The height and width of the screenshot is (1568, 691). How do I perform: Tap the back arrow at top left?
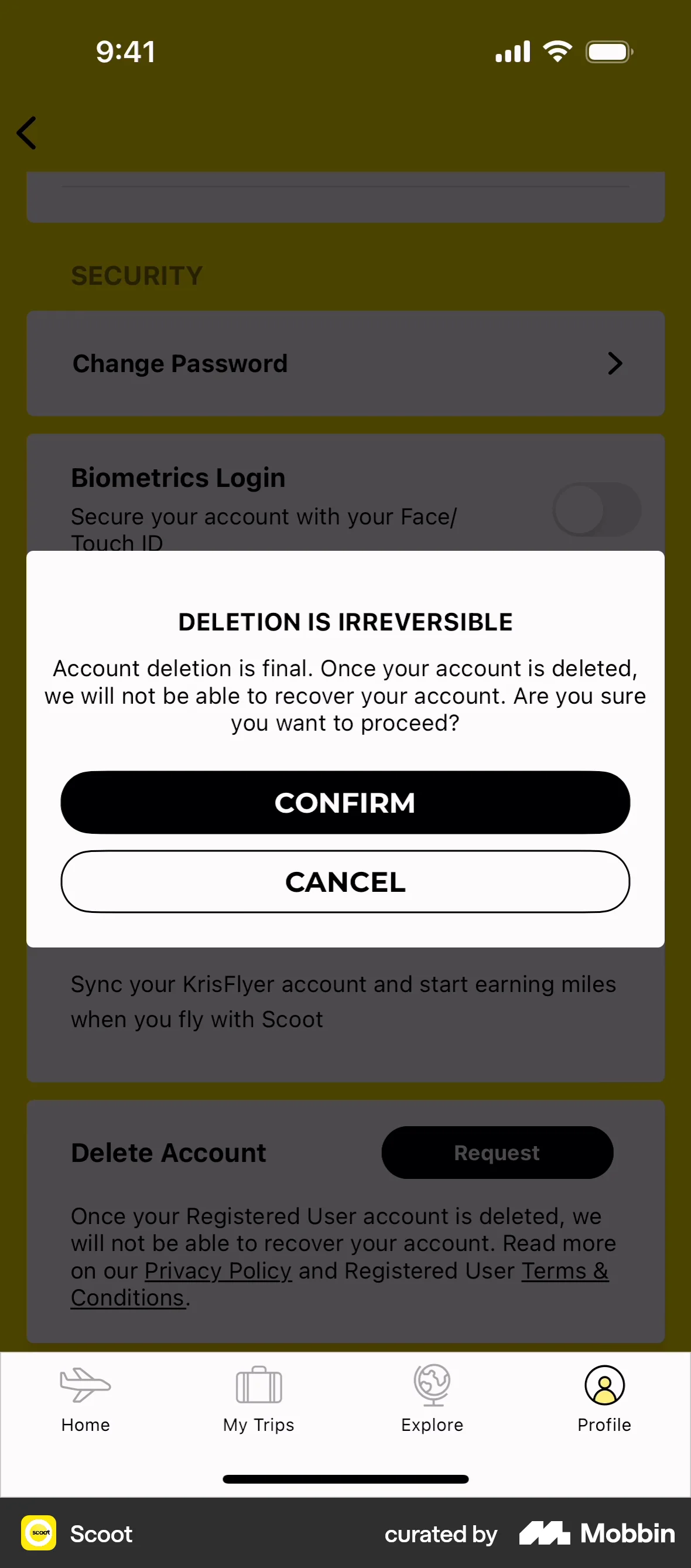pyautogui.click(x=27, y=132)
